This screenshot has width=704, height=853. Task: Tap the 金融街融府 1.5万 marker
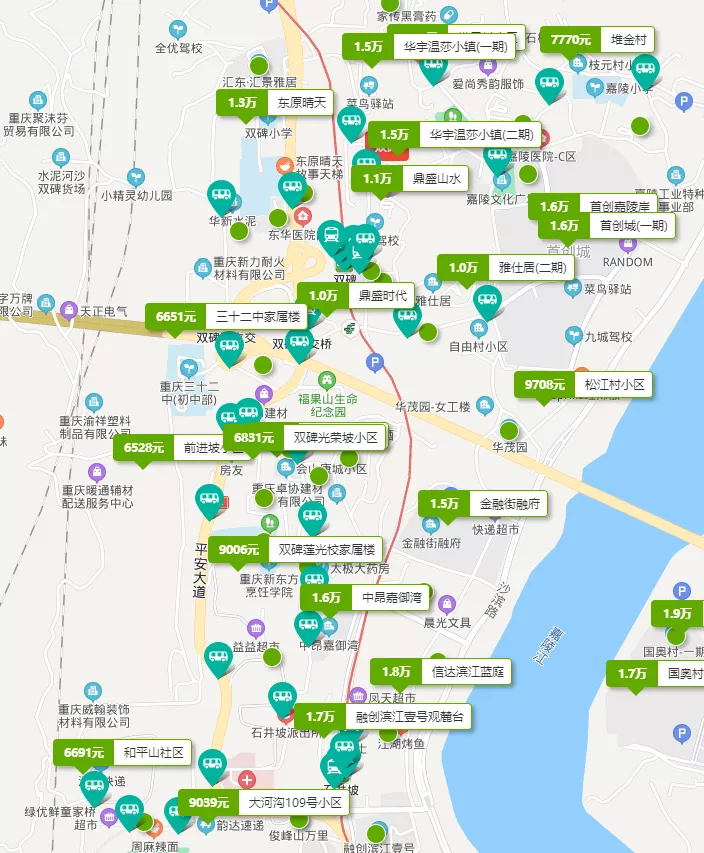(483, 505)
